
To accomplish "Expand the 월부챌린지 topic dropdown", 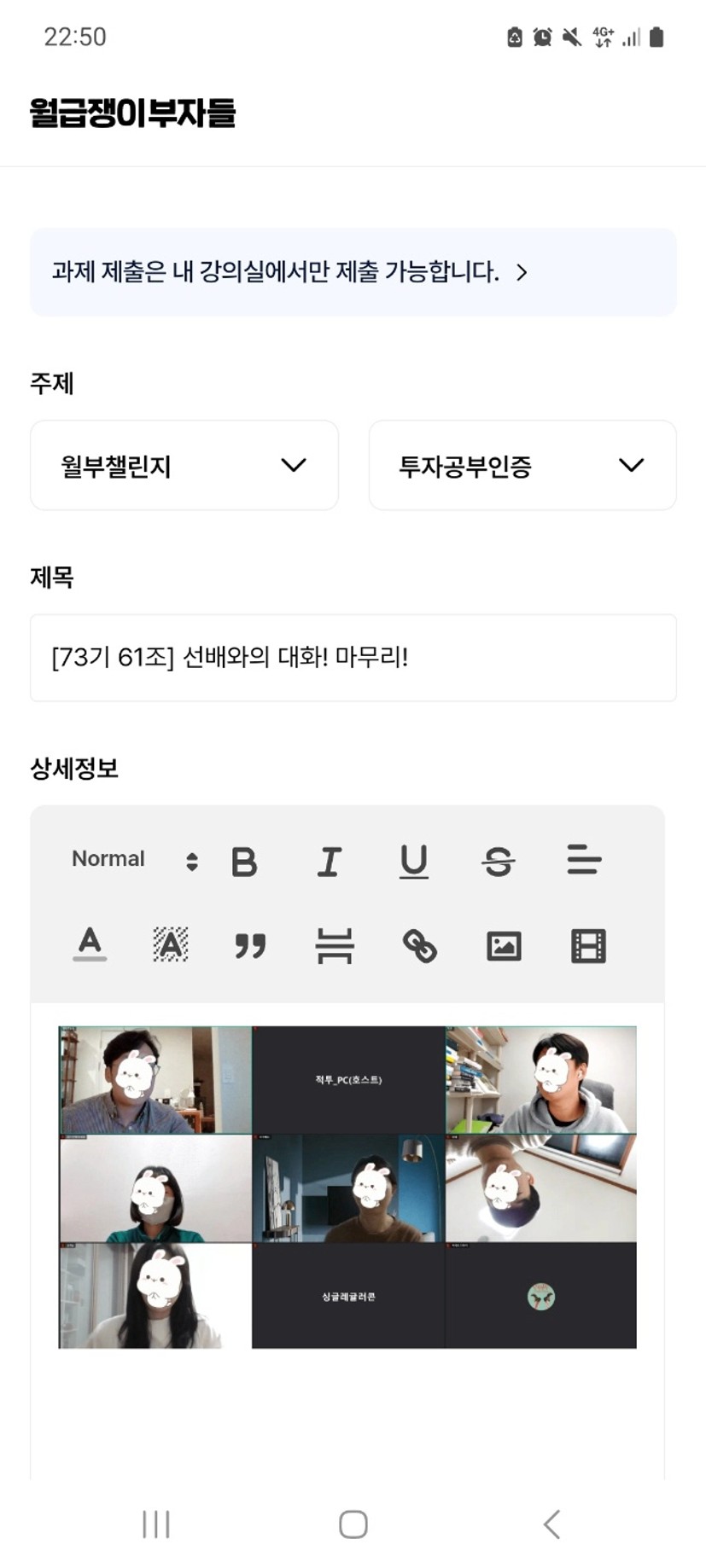I will [184, 465].
